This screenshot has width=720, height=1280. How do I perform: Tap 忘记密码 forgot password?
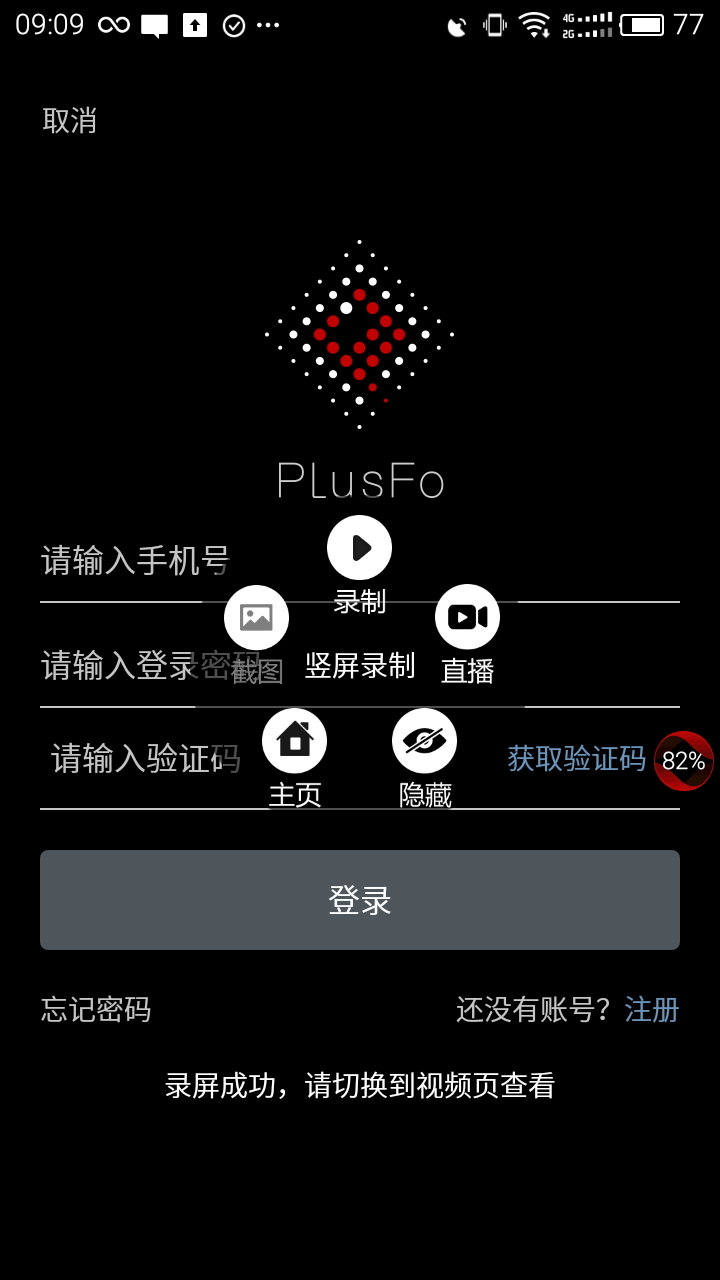96,1010
